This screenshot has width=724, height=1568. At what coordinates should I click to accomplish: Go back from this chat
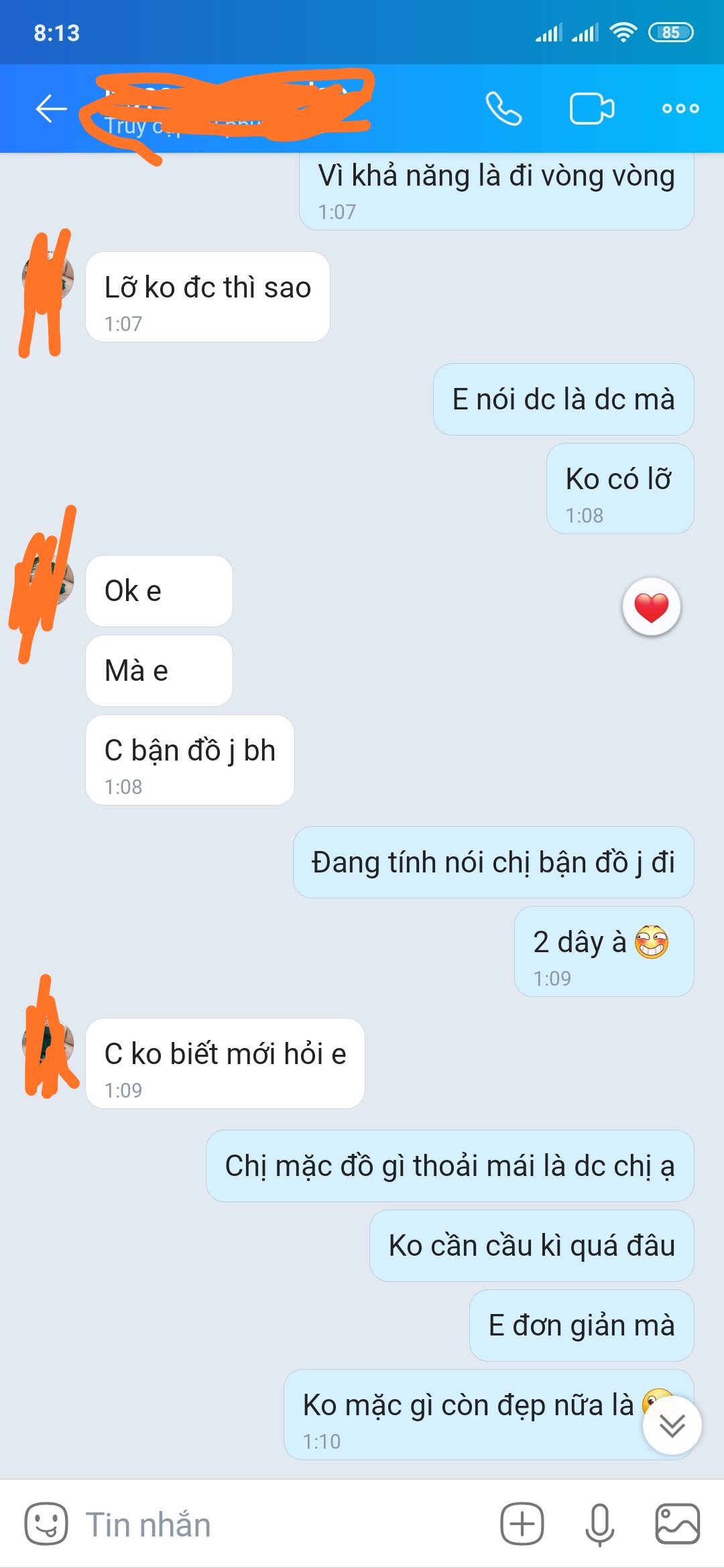pos(51,109)
